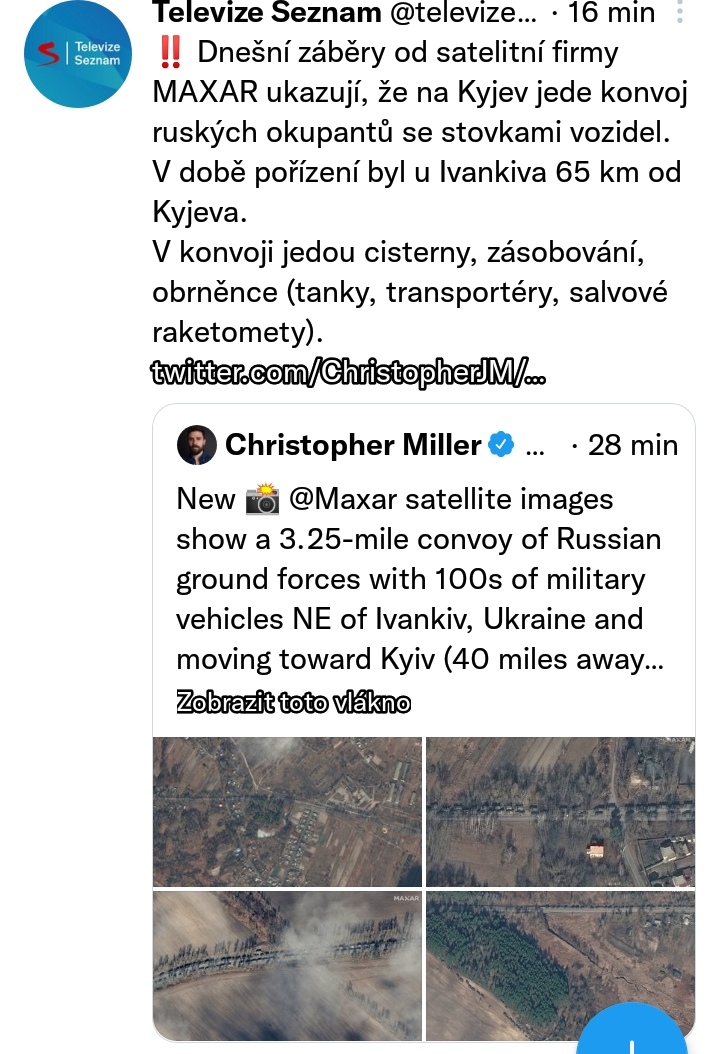Tap 'Zobrazit toto vlákno' link
720x1054 pixels.
pyautogui.click(x=293, y=702)
